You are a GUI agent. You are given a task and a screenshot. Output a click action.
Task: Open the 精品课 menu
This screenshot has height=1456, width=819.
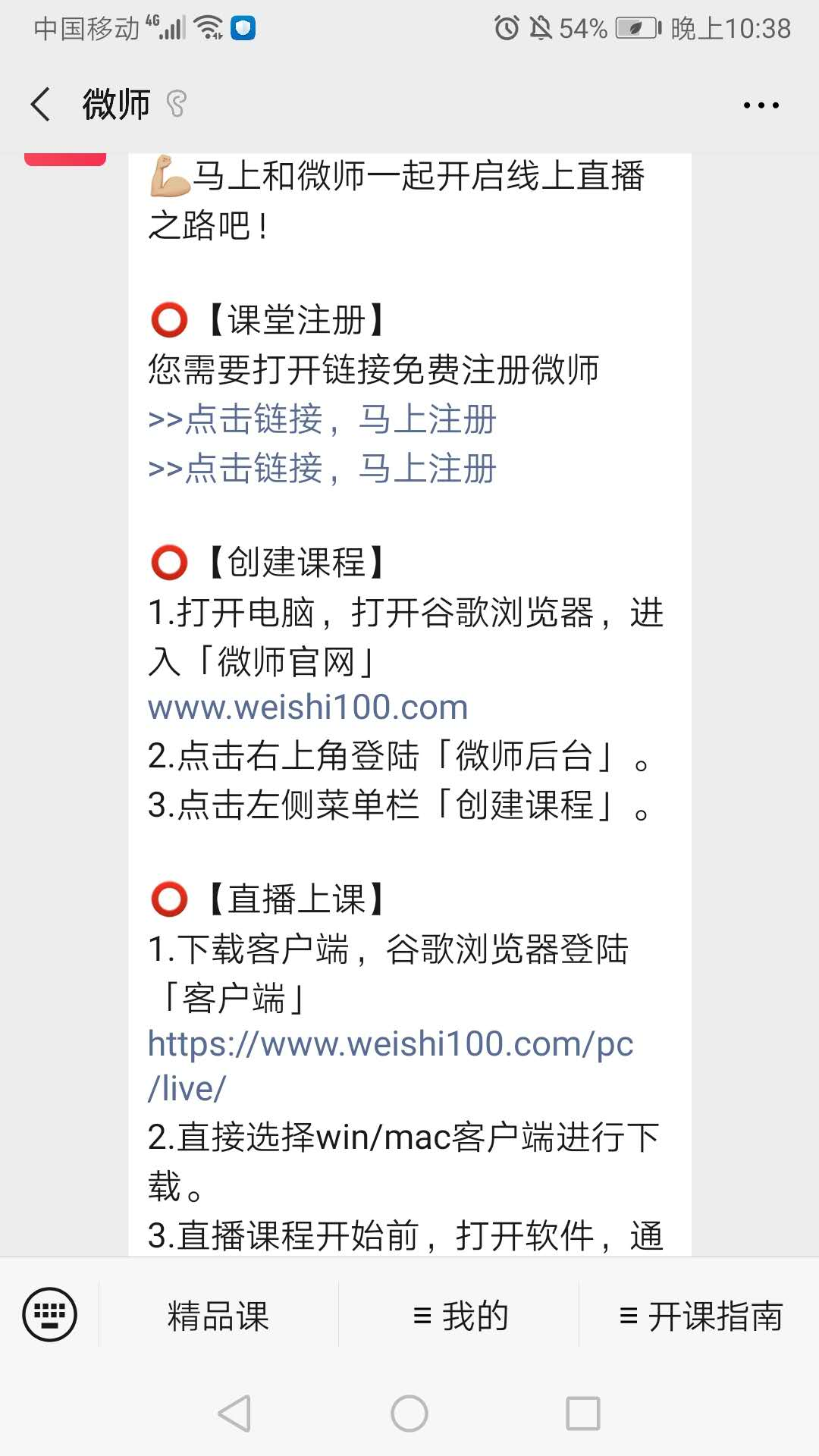point(218,1315)
